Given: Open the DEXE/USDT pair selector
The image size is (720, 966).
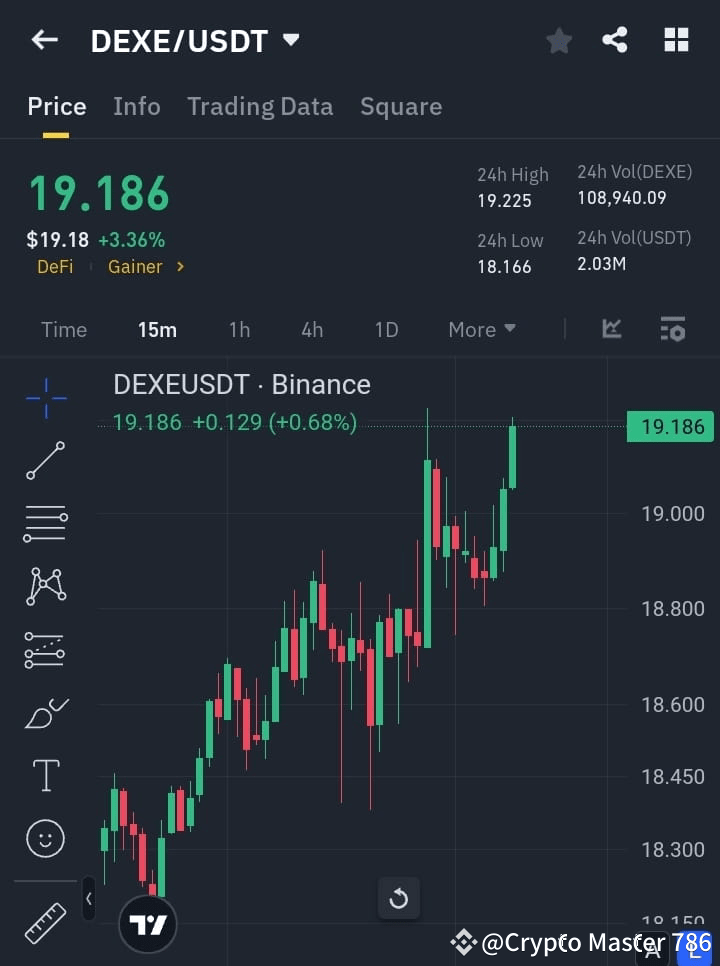Looking at the screenshot, I should click(x=196, y=40).
